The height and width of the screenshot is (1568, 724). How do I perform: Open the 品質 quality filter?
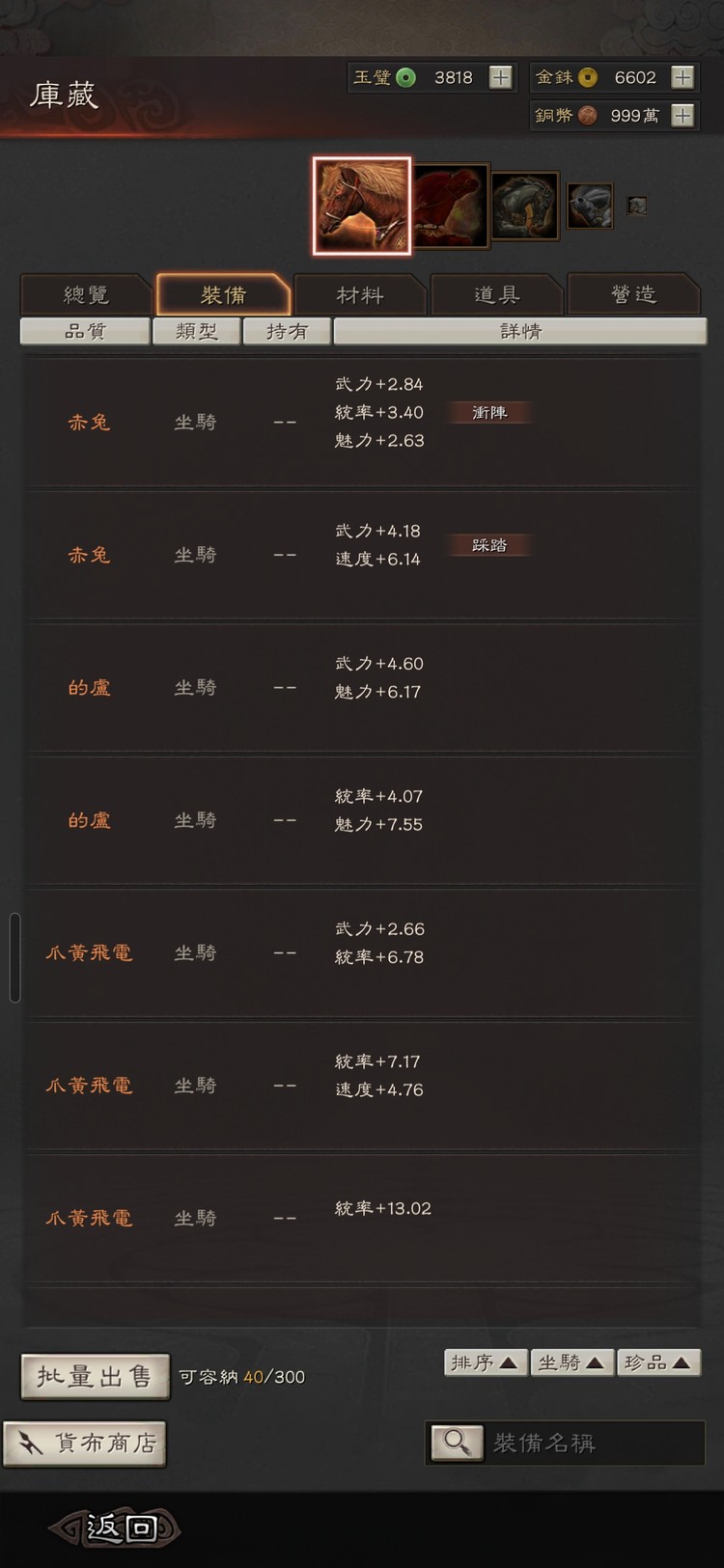[84, 331]
